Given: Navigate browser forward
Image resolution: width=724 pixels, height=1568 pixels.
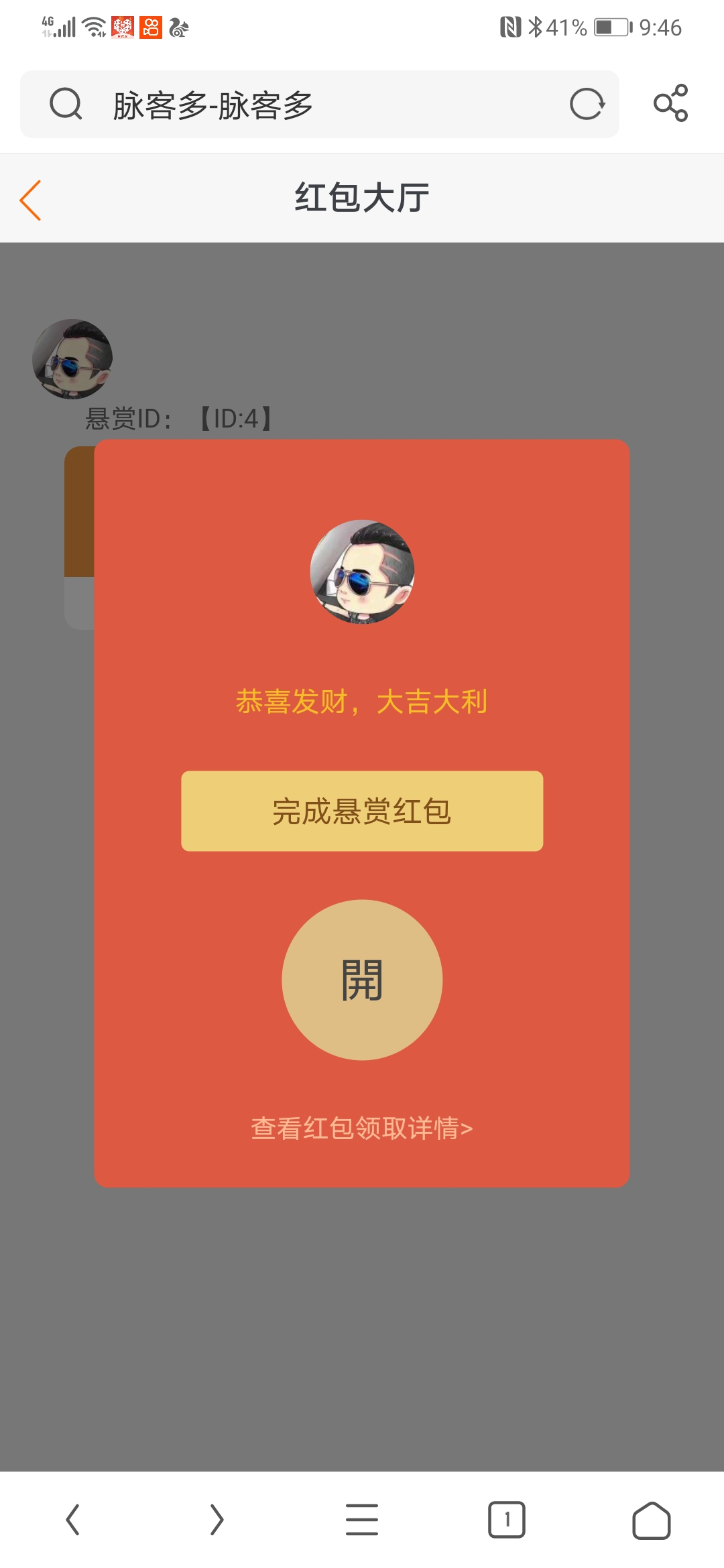Looking at the screenshot, I should [x=217, y=1520].
